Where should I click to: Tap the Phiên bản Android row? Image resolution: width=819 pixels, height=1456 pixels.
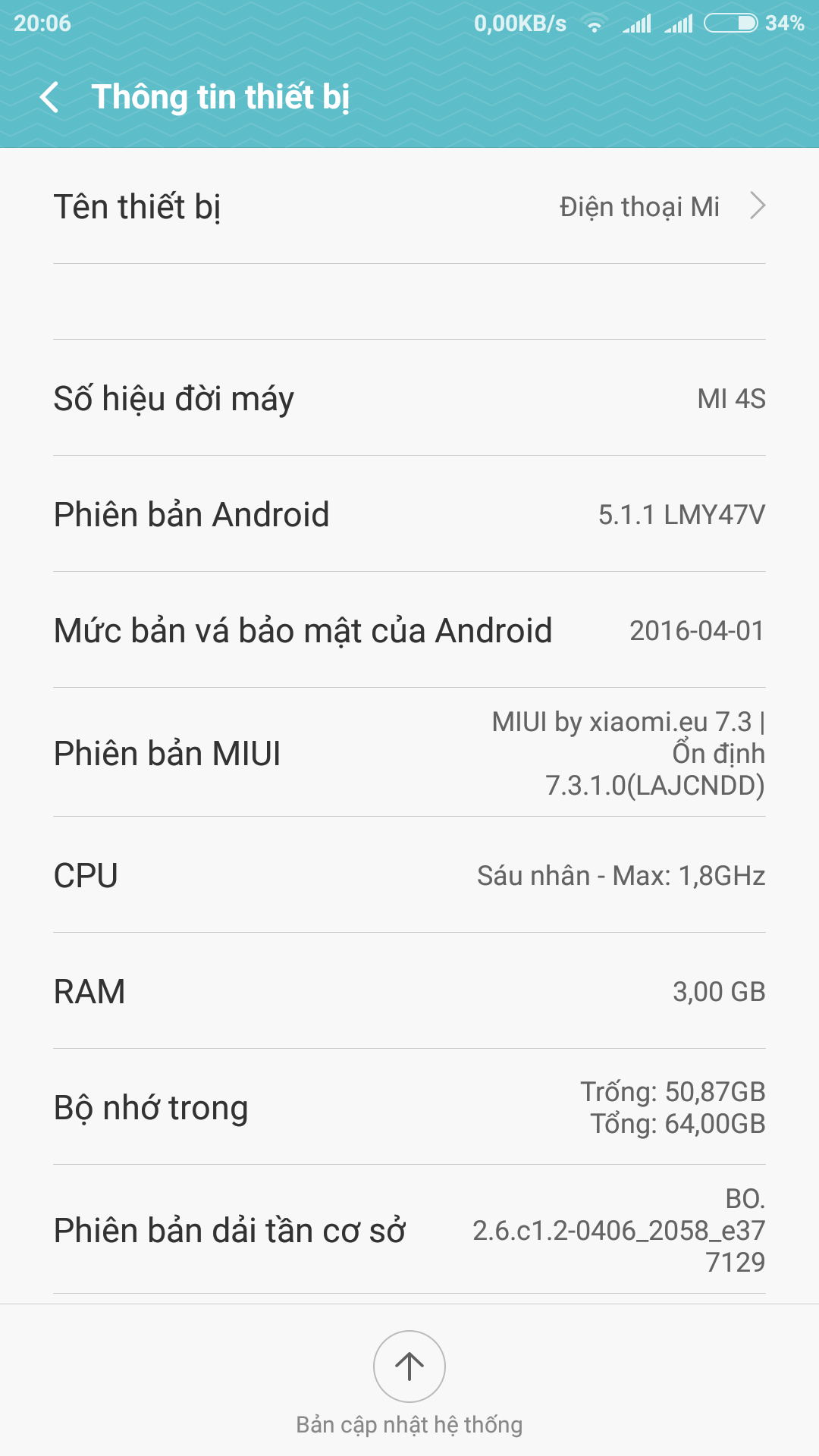point(409,514)
